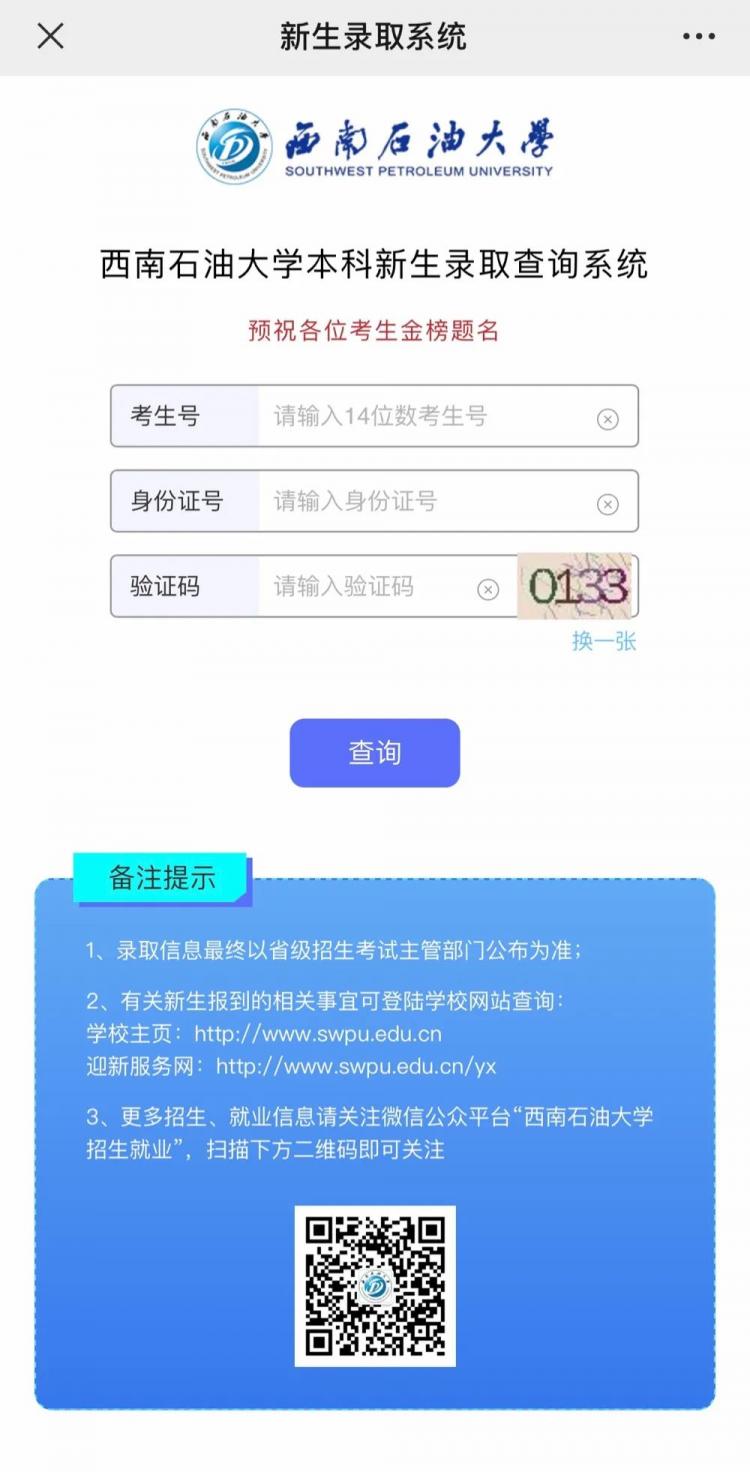Clear the 考生号 field
750x1472 pixels.
tap(607, 419)
